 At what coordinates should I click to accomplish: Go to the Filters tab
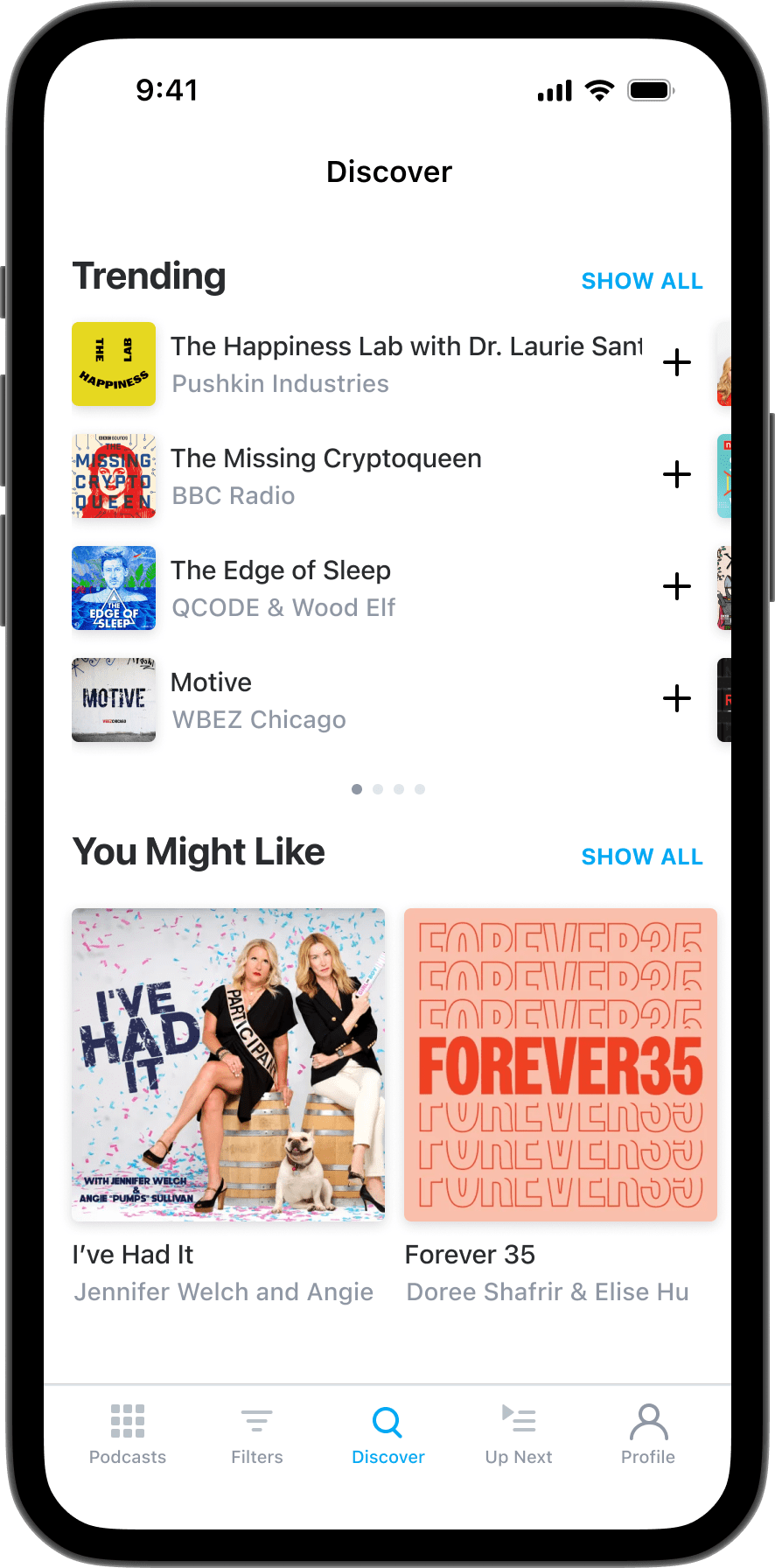pos(257,1433)
